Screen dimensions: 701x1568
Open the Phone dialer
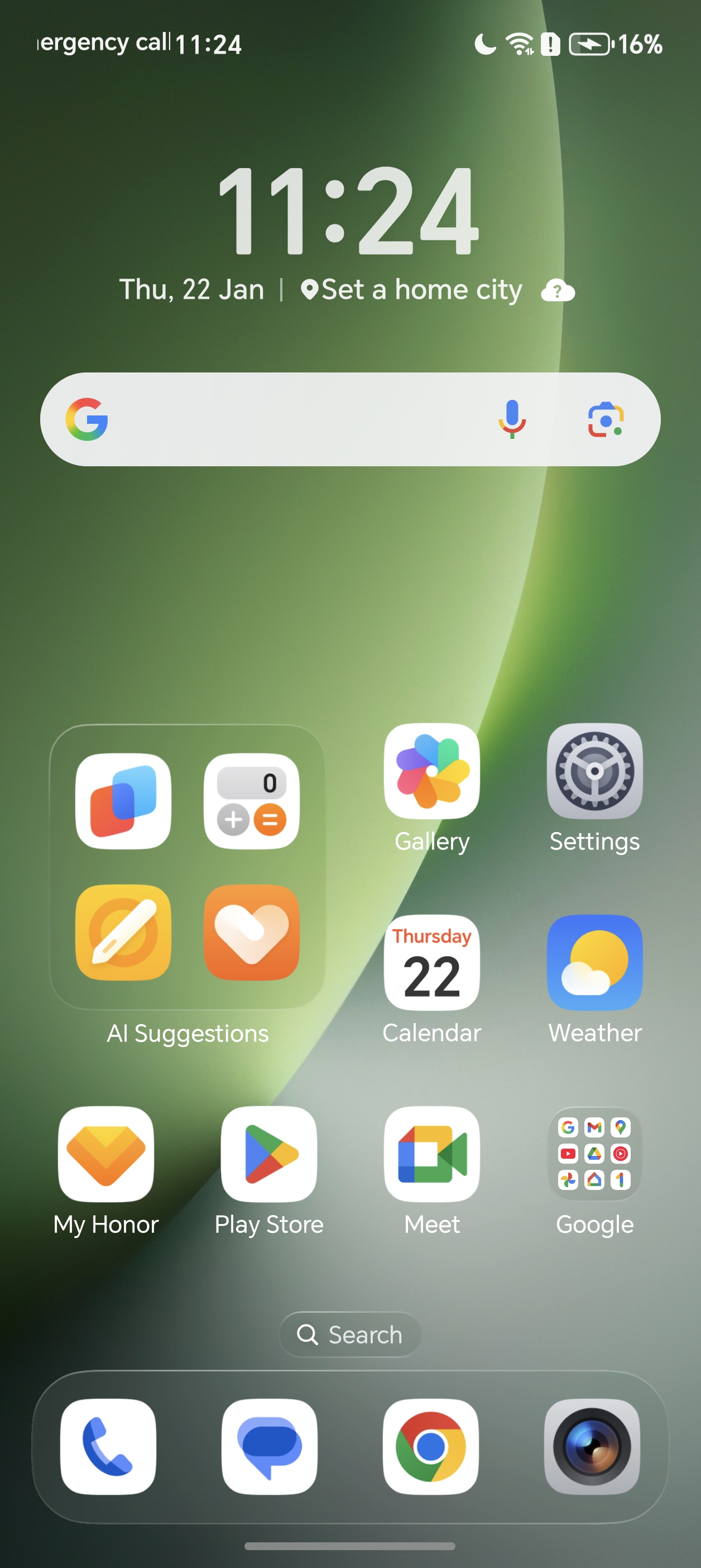(108, 1446)
